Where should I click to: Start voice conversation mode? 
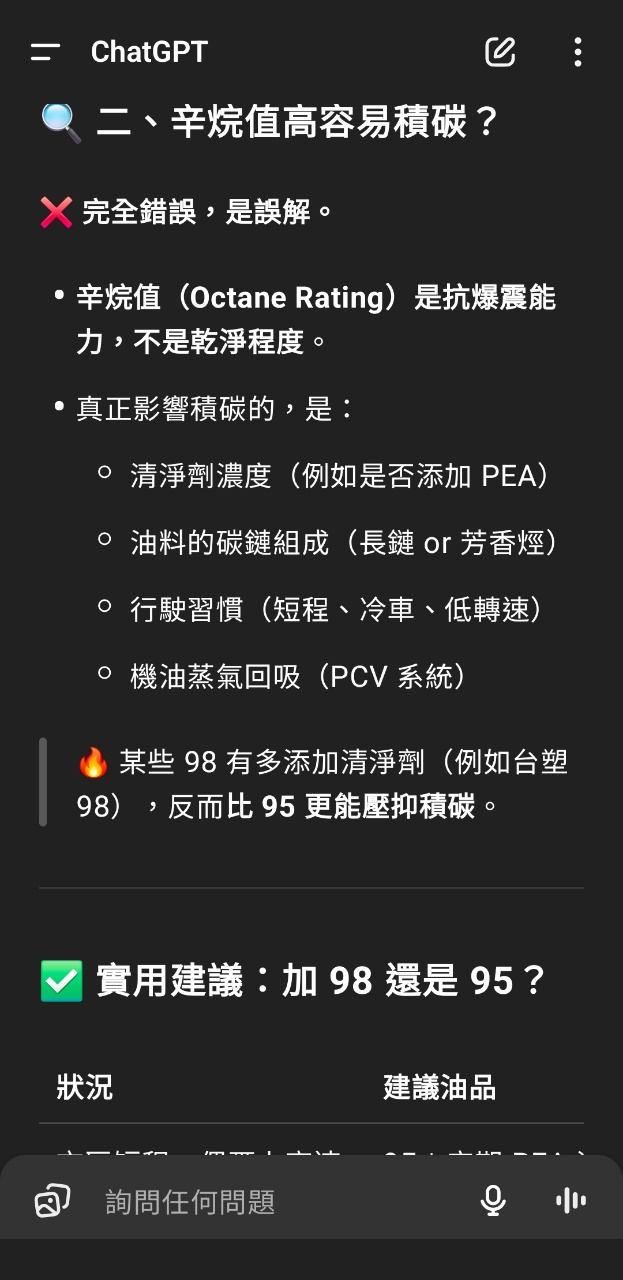[570, 1201]
